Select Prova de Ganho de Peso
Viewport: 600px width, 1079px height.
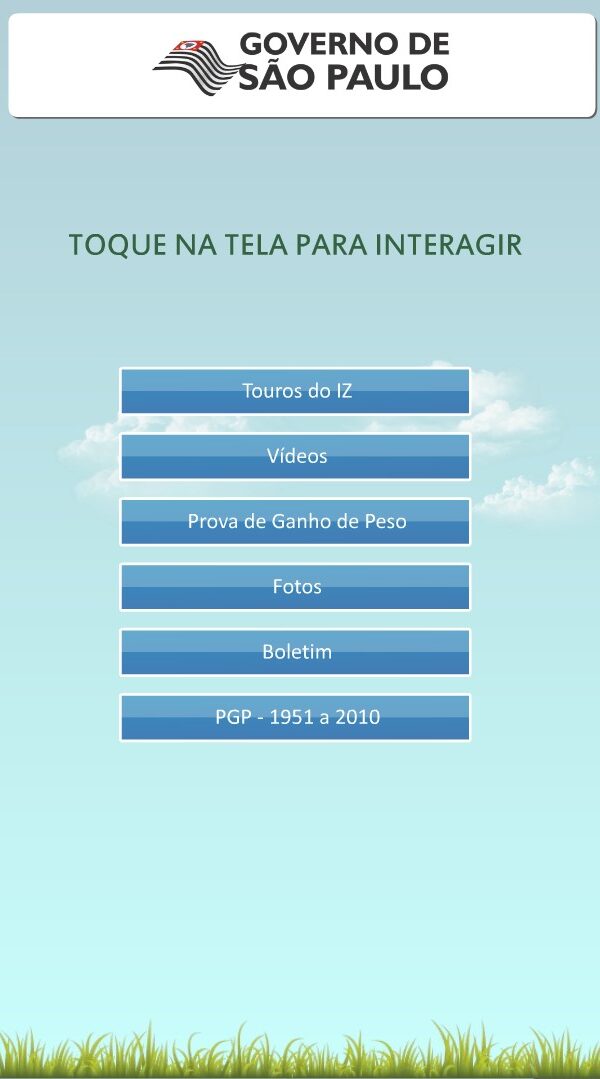pyautogui.click(x=295, y=521)
